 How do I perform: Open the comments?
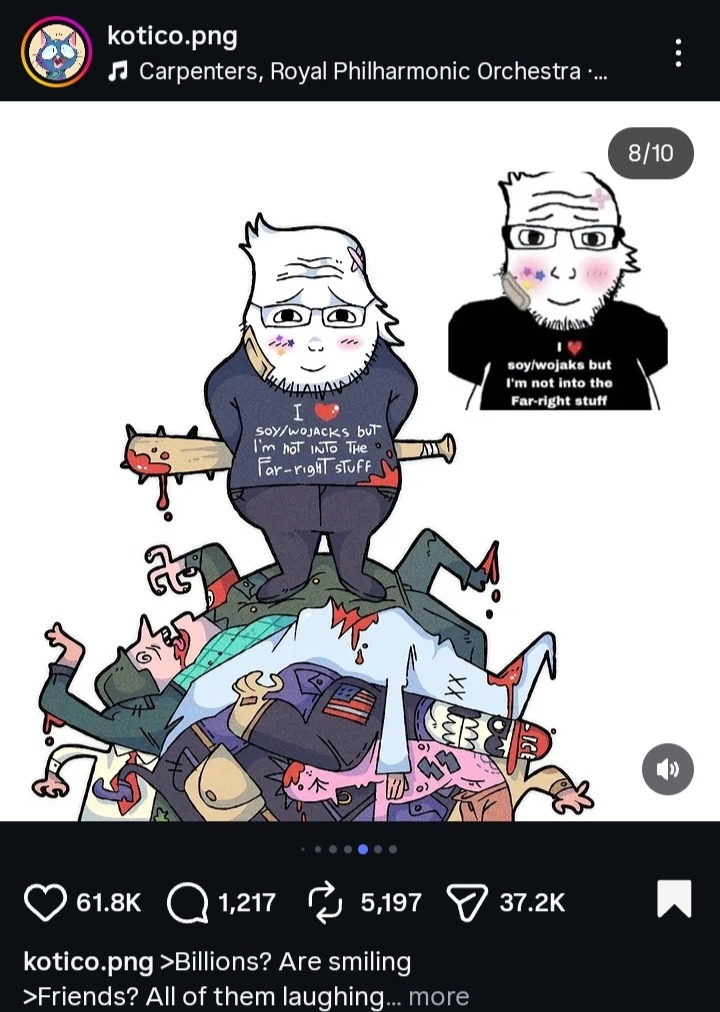coord(187,903)
